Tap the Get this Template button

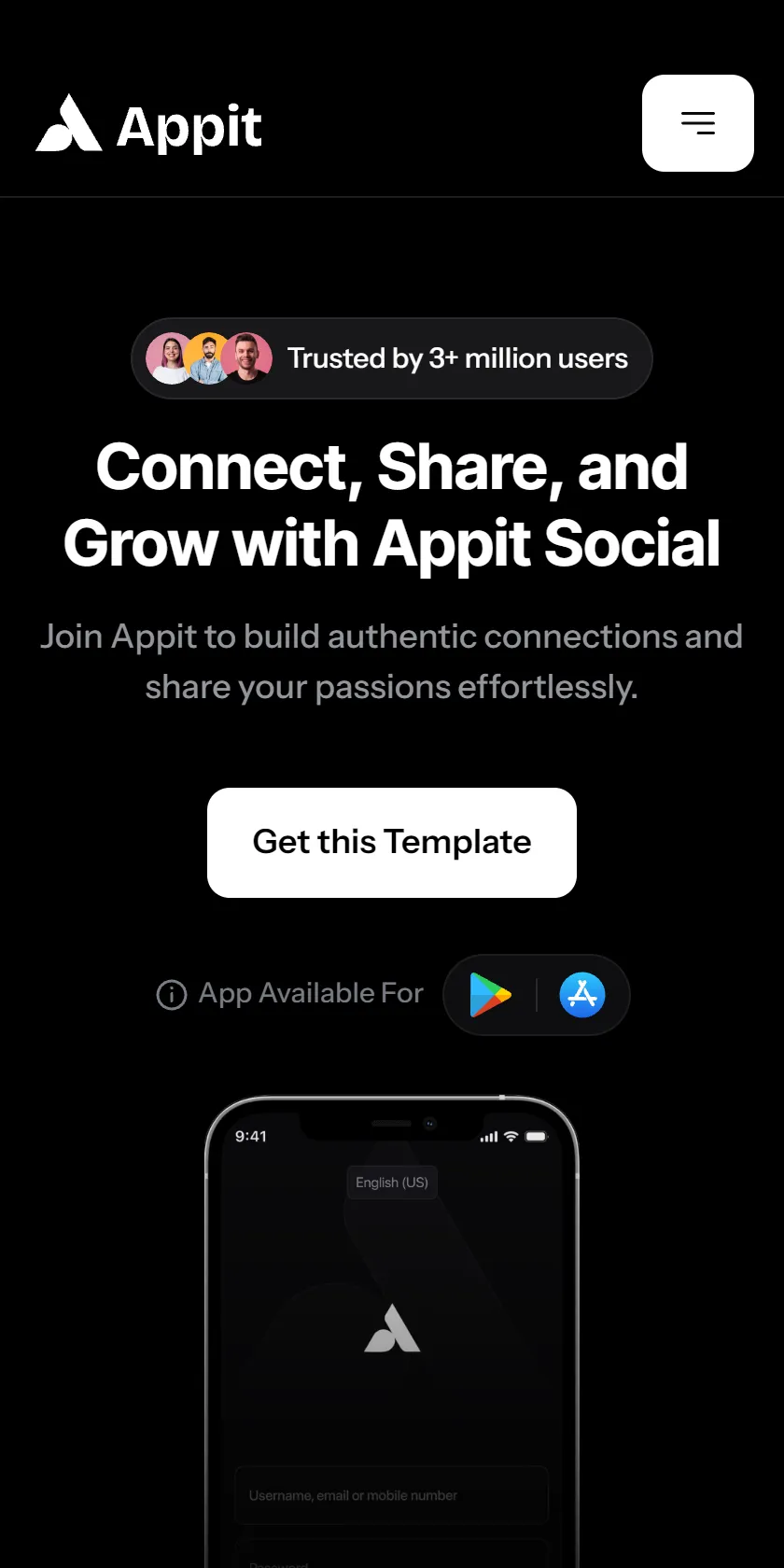coord(392,843)
